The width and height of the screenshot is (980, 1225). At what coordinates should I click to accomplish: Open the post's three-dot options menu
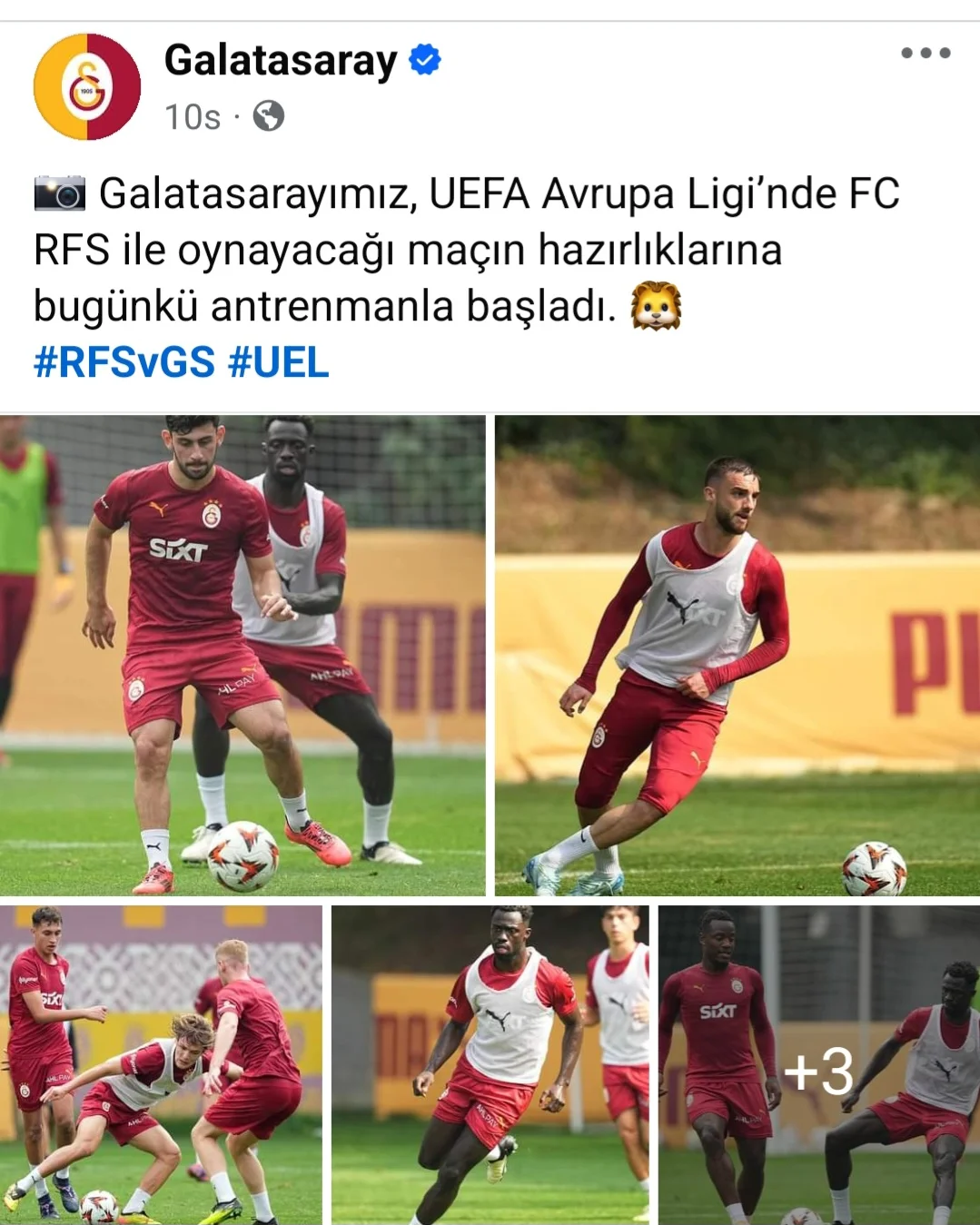(x=926, y=53)
